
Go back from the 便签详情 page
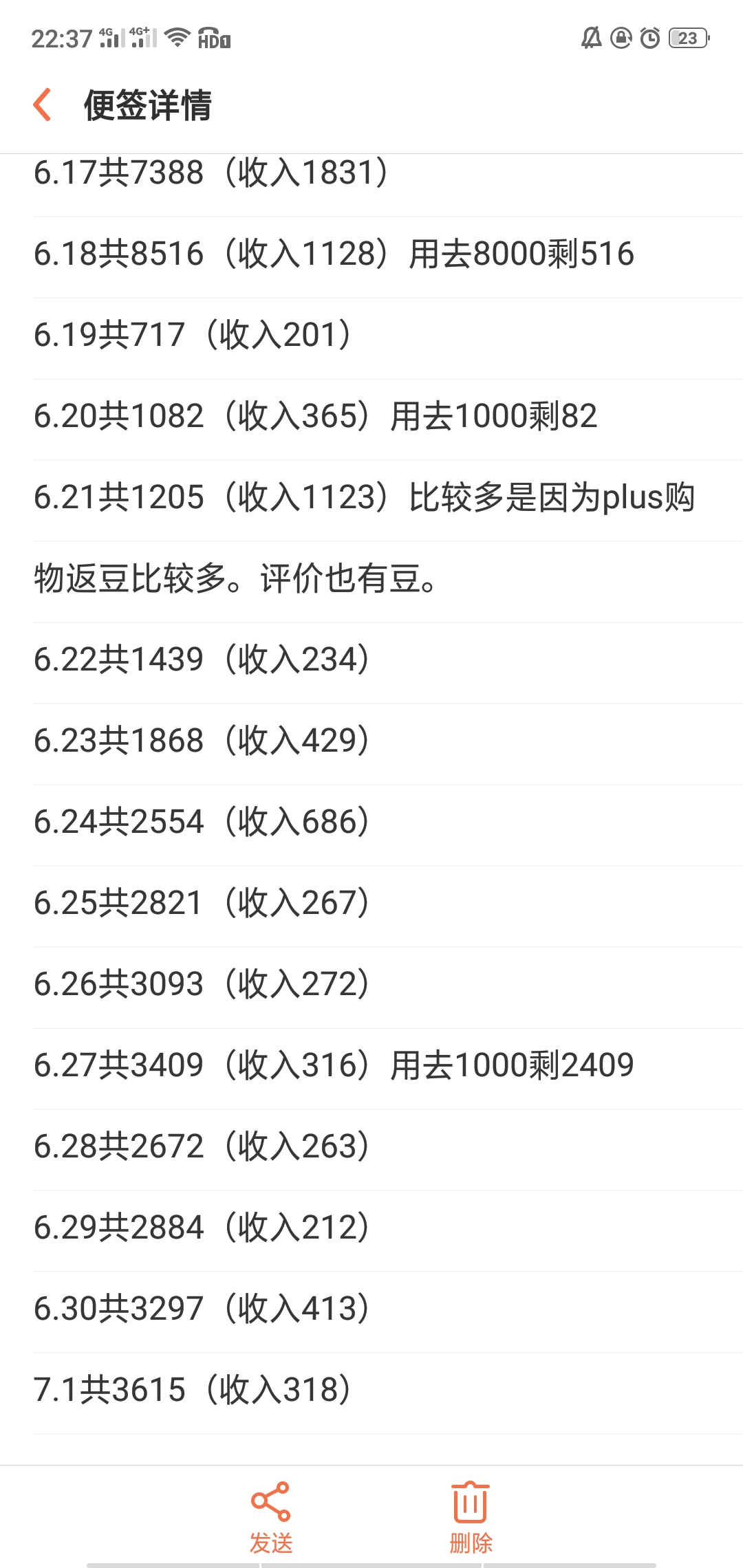point(43,105)
